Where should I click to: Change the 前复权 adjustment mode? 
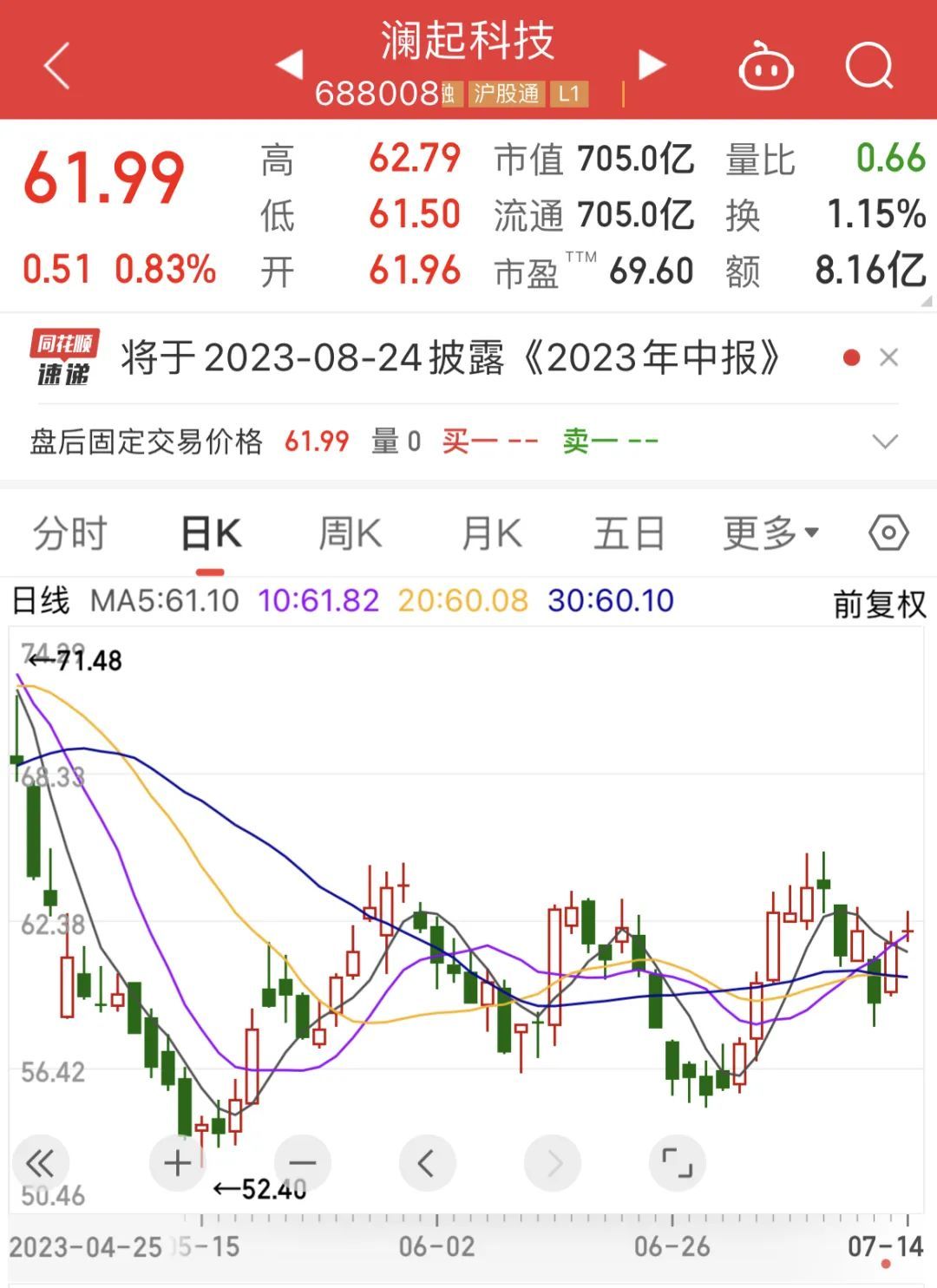coord(879,604)
